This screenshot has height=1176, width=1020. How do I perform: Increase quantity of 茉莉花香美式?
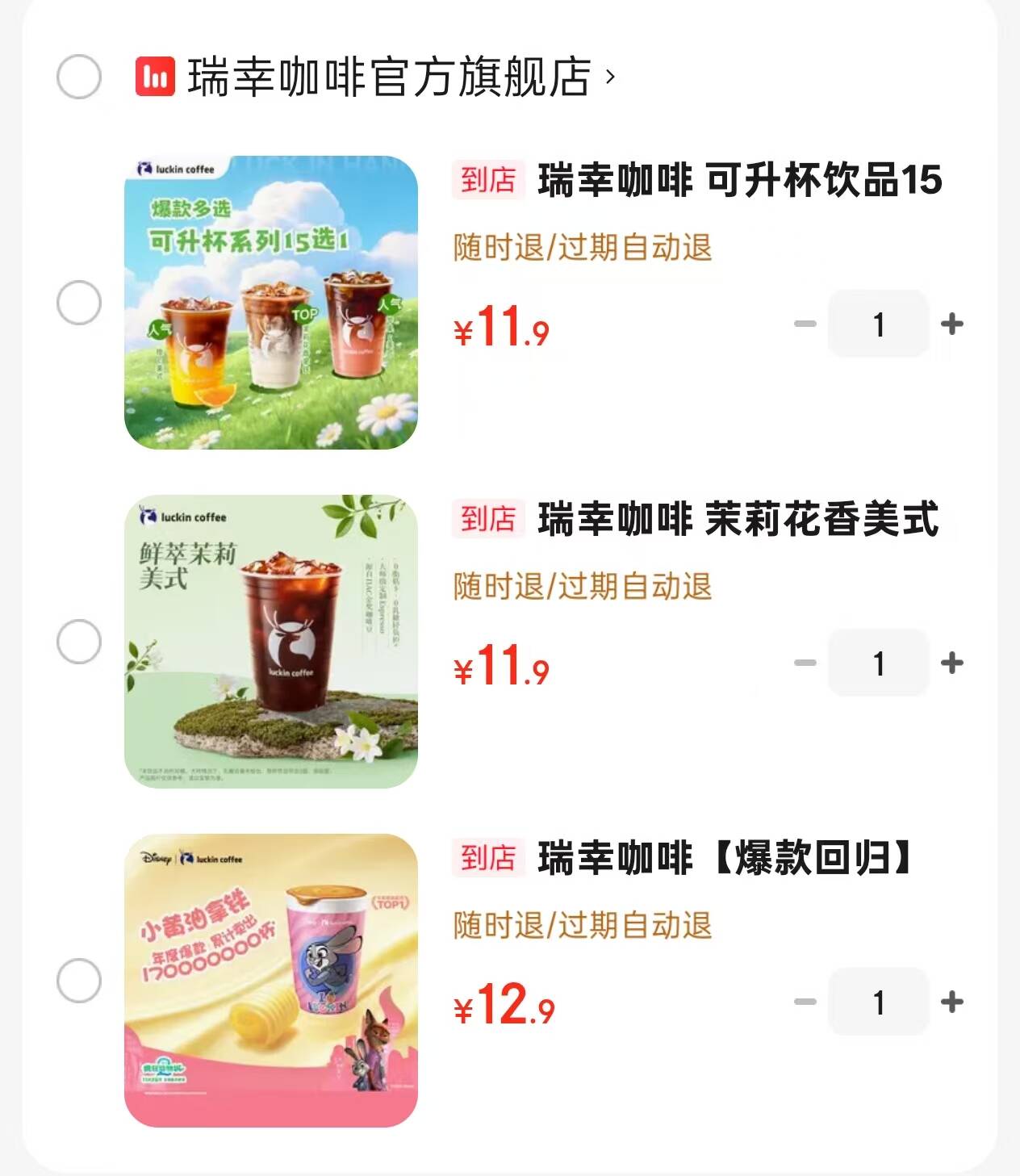pyautogui.click(x=952, y=663)
